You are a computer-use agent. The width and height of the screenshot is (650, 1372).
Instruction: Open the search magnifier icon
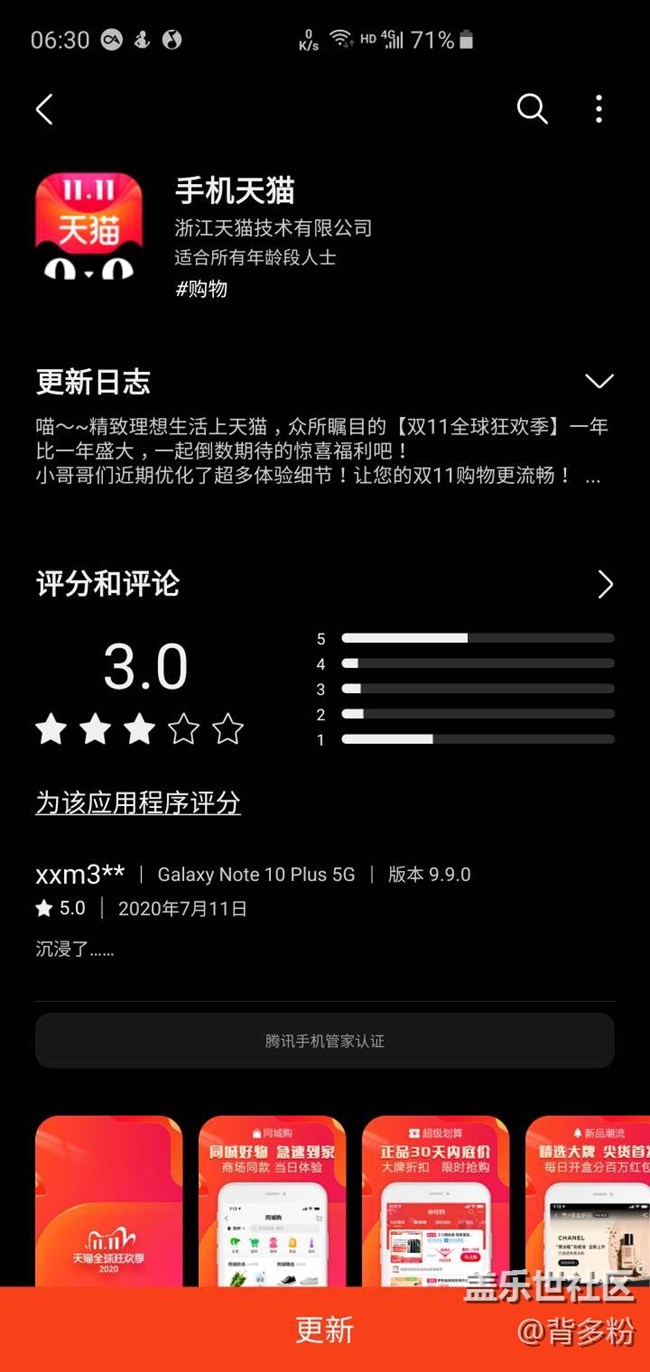coord(532,109)
